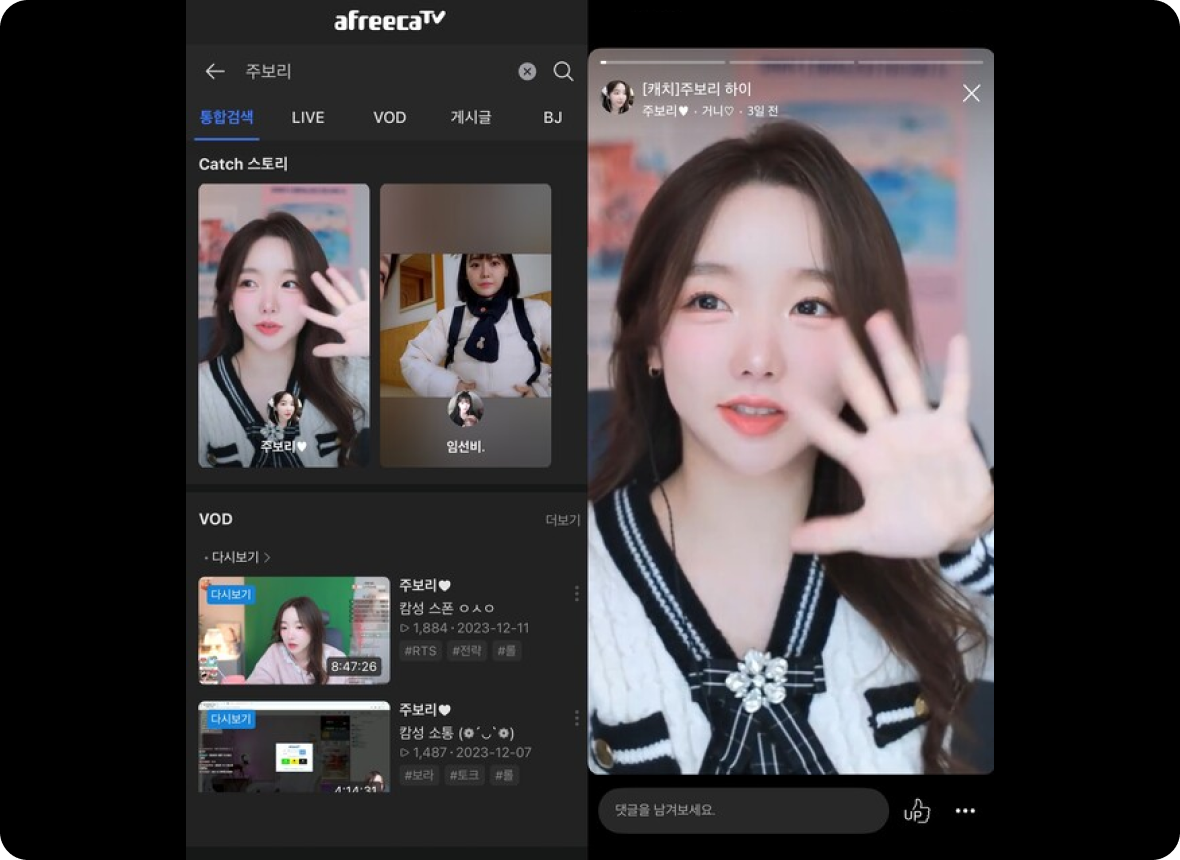This screenshot has width=1180, height=860.
Task: Focus the 댓글을 남겨보세요 comment field
Action: coord(742,810)
